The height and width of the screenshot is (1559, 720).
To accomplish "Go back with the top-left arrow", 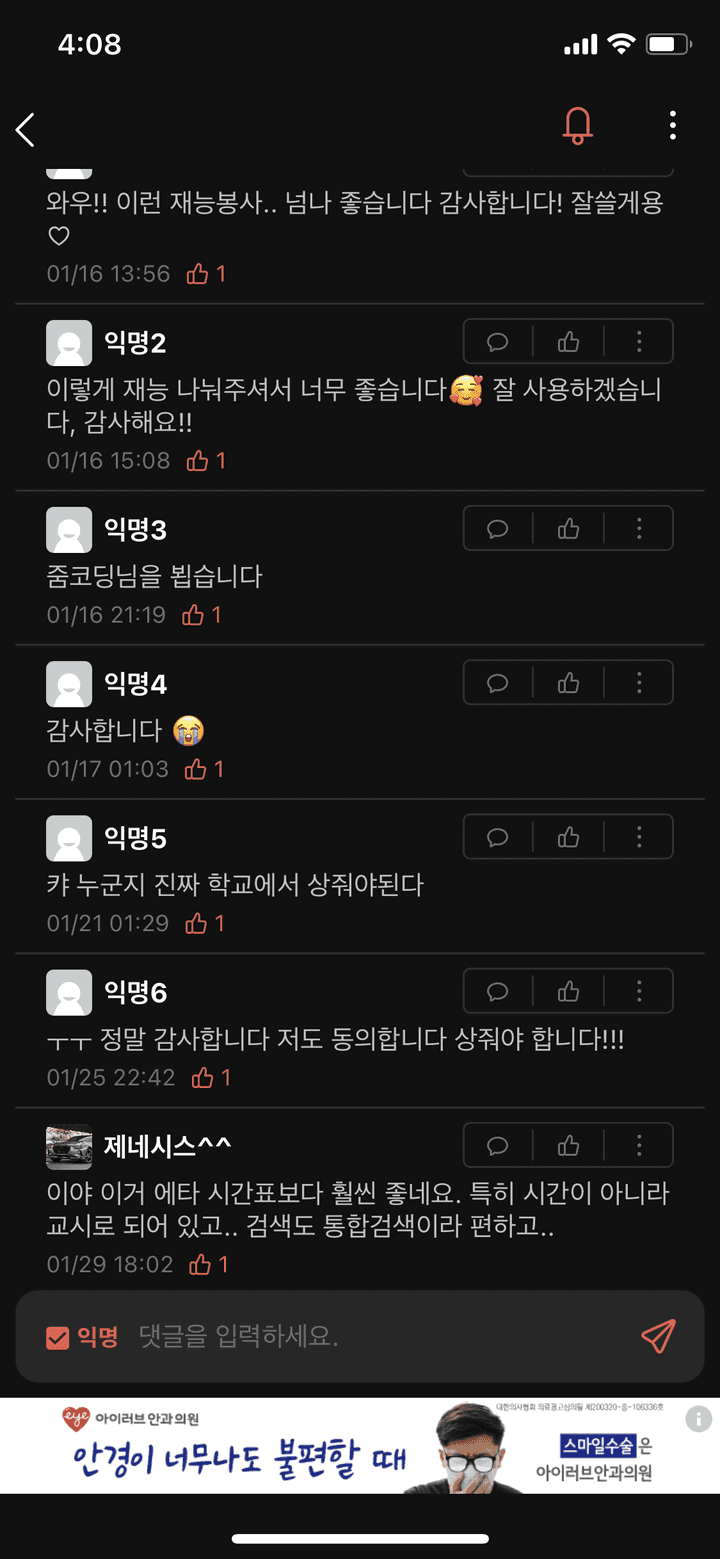I will click(x=26, y=129).
